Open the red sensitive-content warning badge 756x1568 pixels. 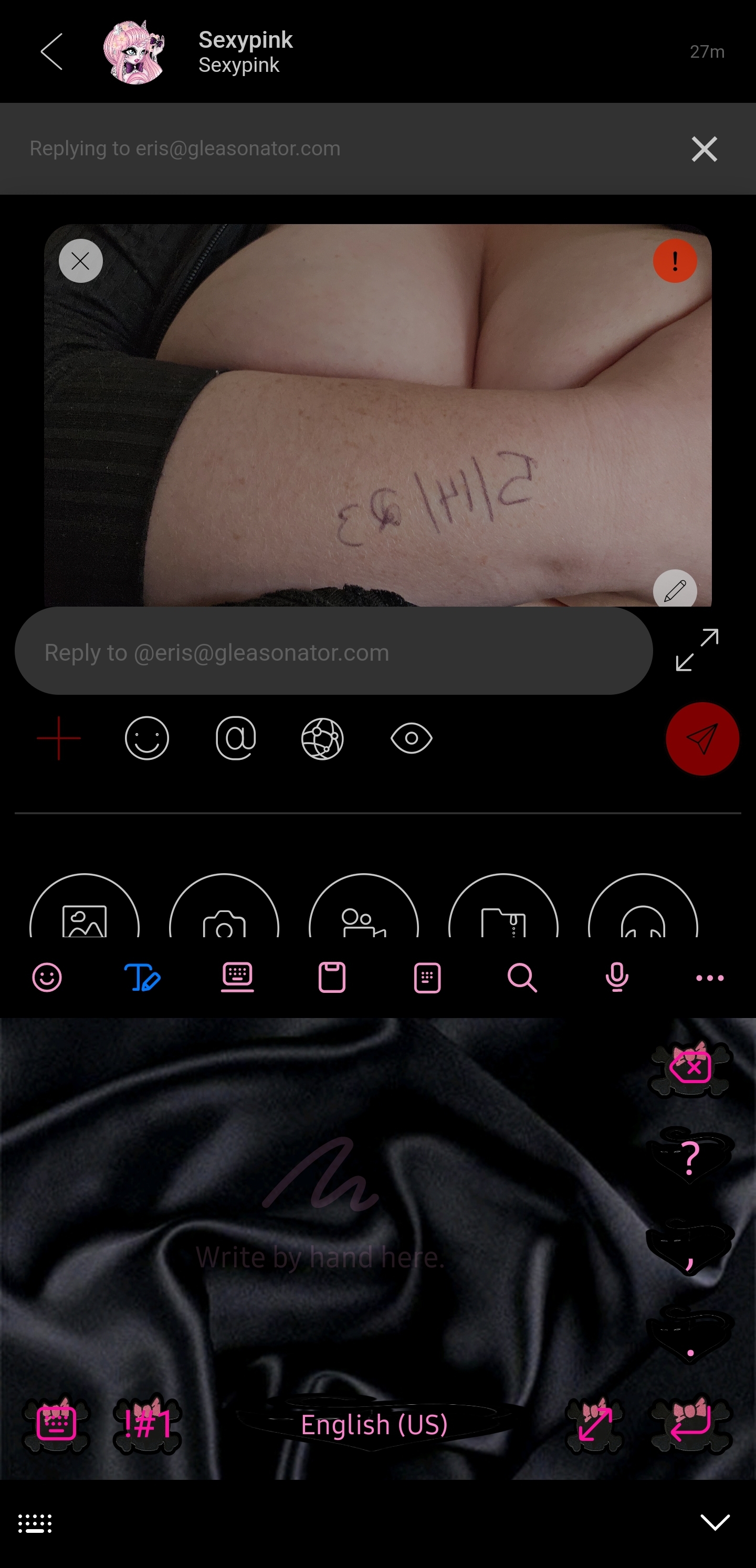click(675, 261)
